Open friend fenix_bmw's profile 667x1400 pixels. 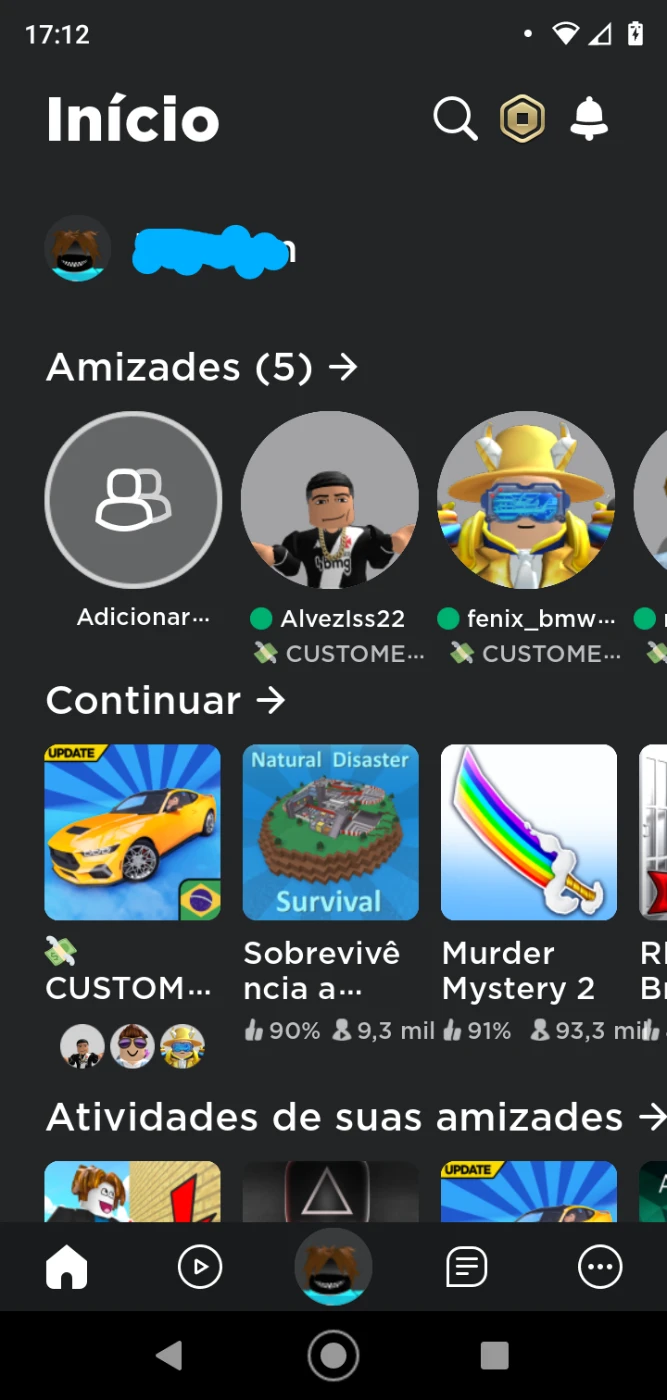pos(526,499)
